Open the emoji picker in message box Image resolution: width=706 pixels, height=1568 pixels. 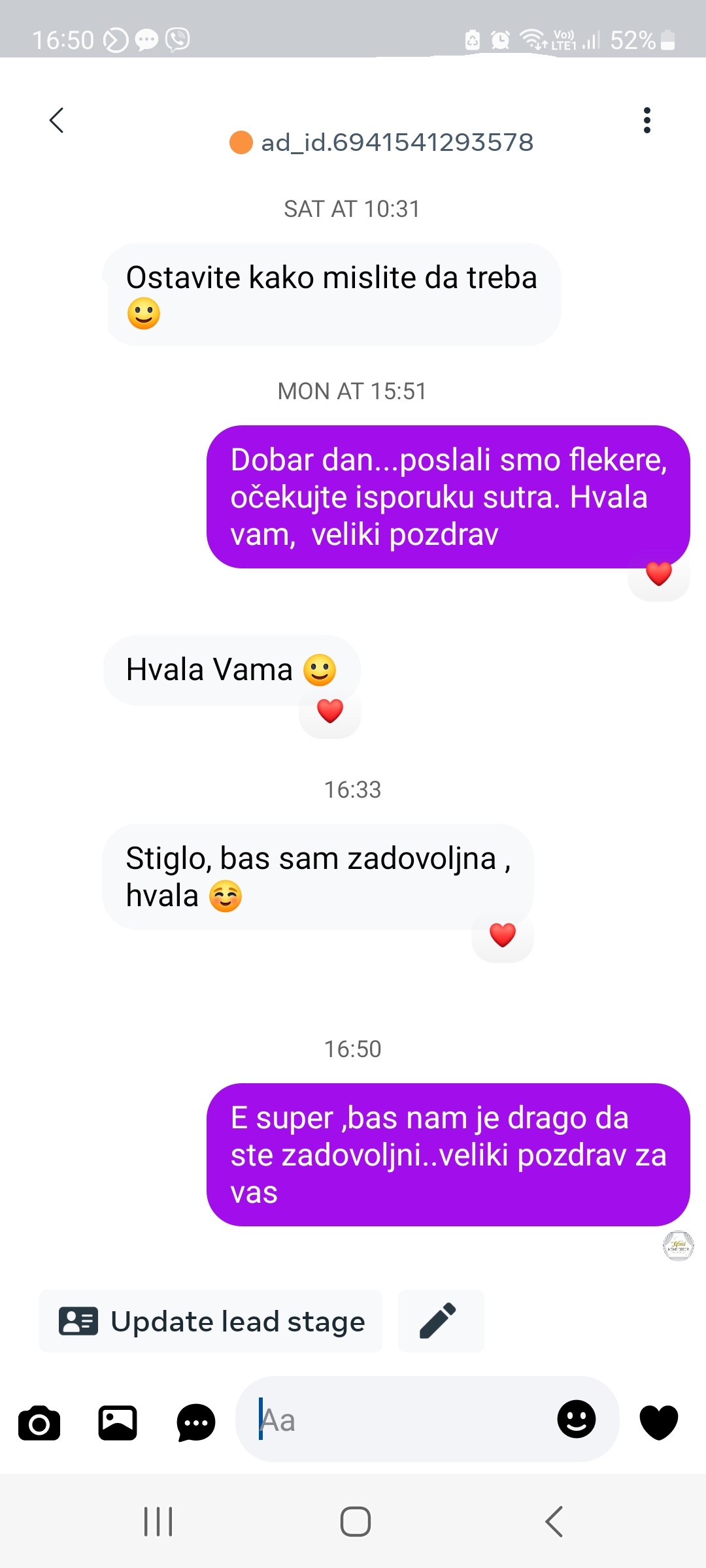coord(576,1419)
